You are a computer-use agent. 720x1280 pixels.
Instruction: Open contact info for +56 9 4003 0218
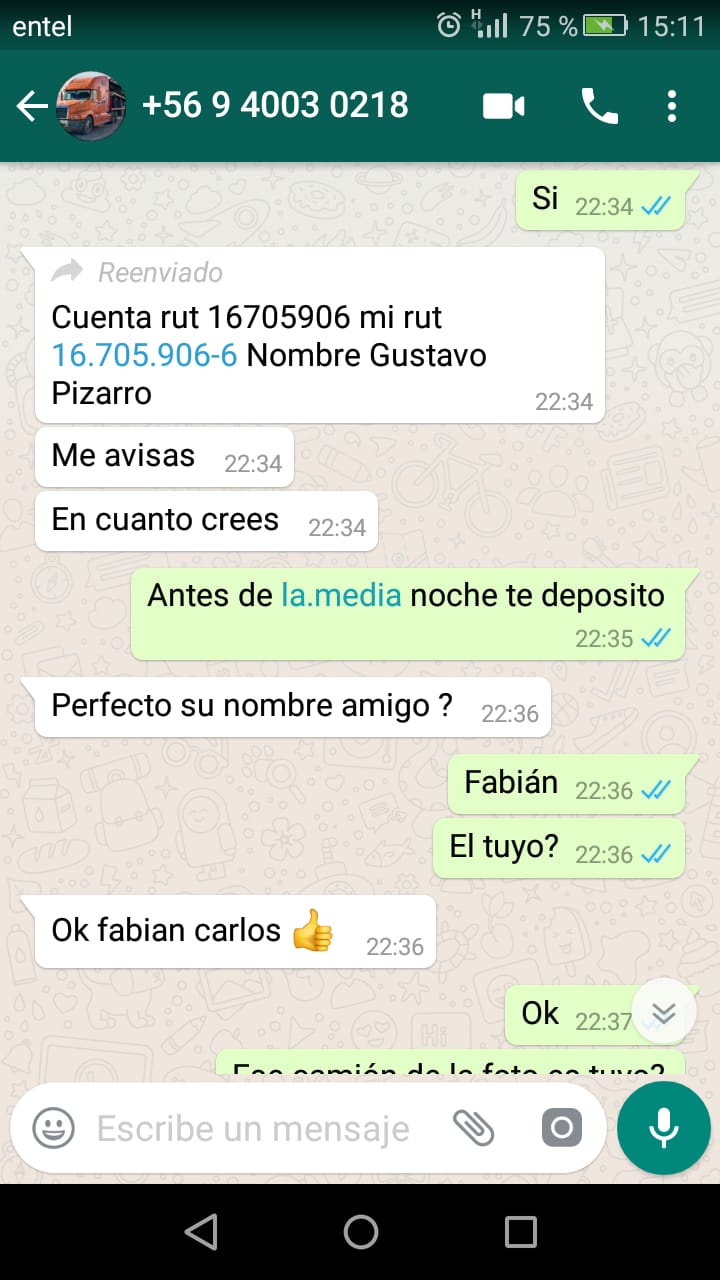click(x=275, y=105)
